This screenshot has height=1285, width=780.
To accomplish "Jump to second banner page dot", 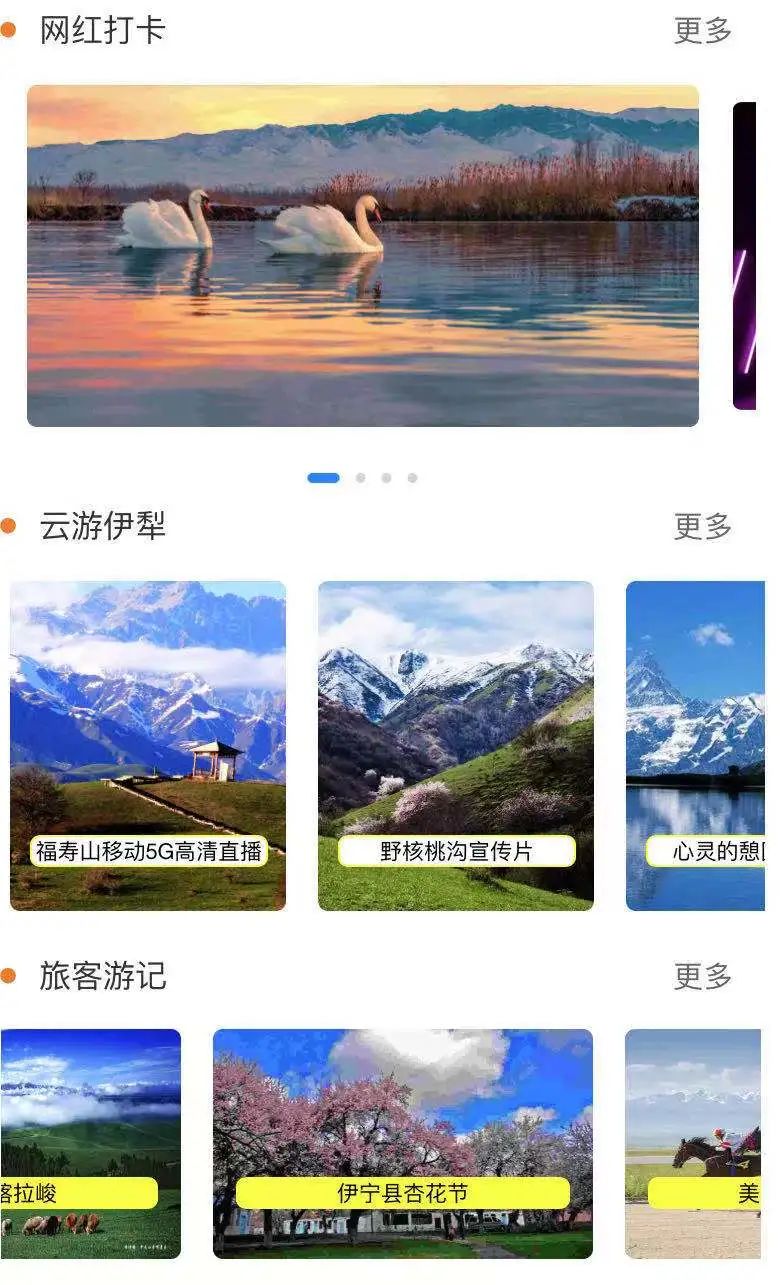I will [x=361, y=478].
